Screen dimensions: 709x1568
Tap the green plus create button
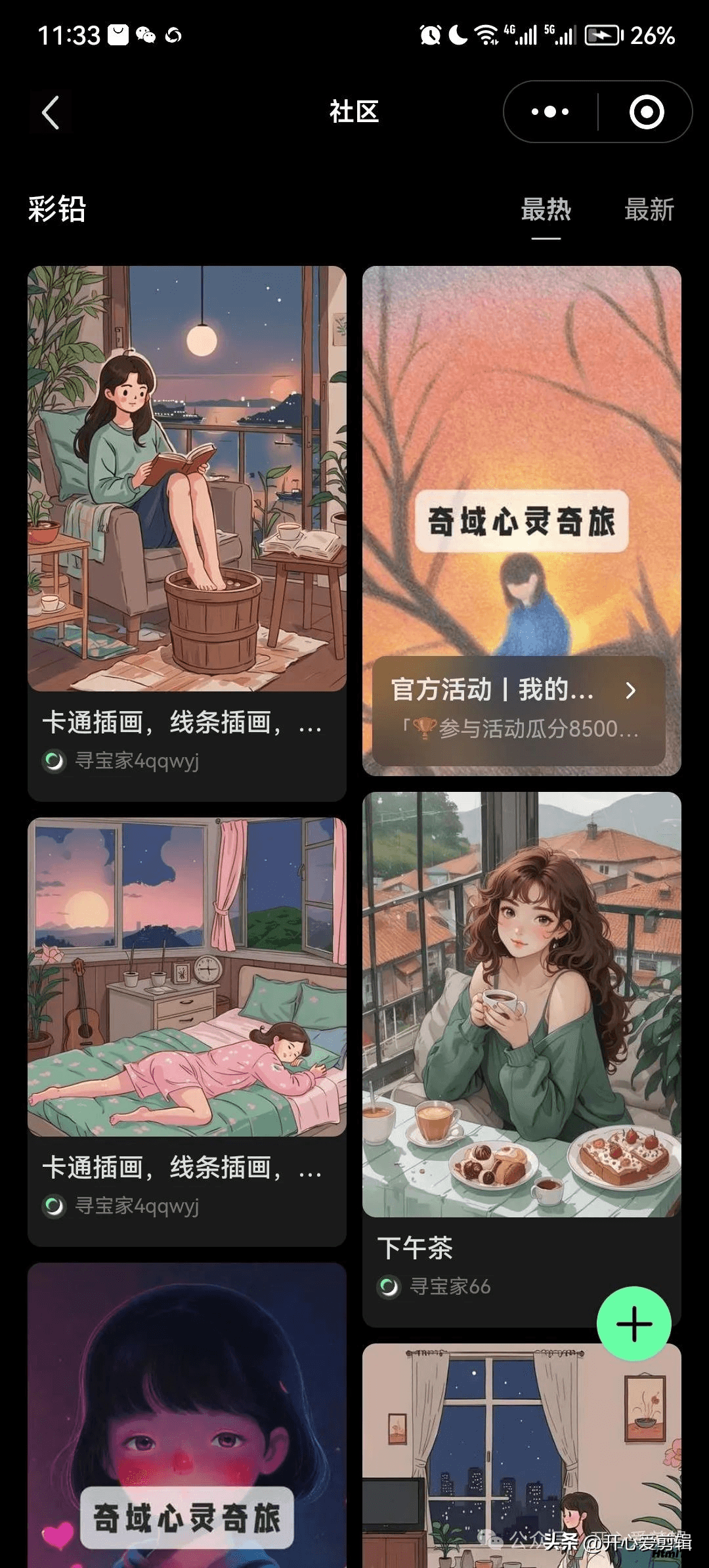[634, 1323]
